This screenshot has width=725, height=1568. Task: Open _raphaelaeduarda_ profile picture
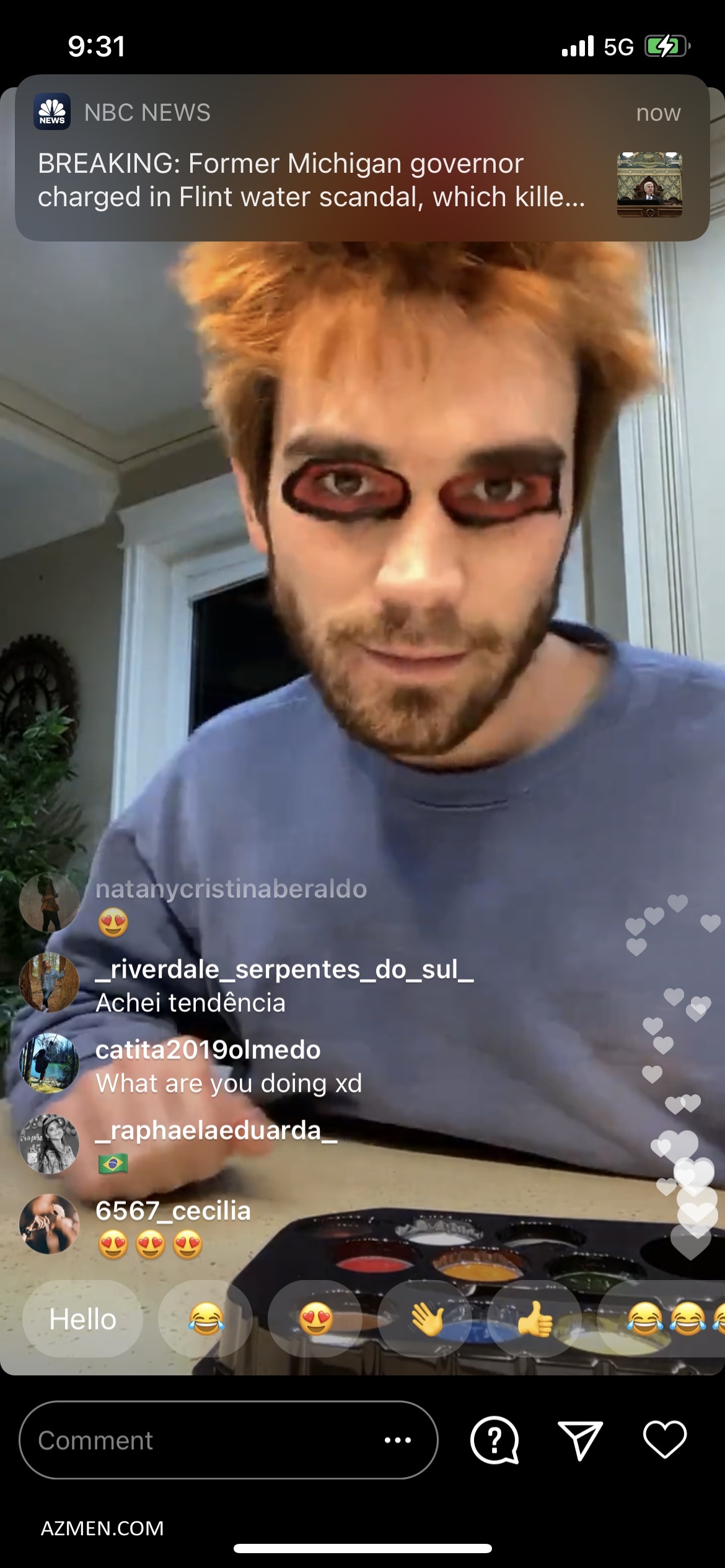(x=50, y=1144)
